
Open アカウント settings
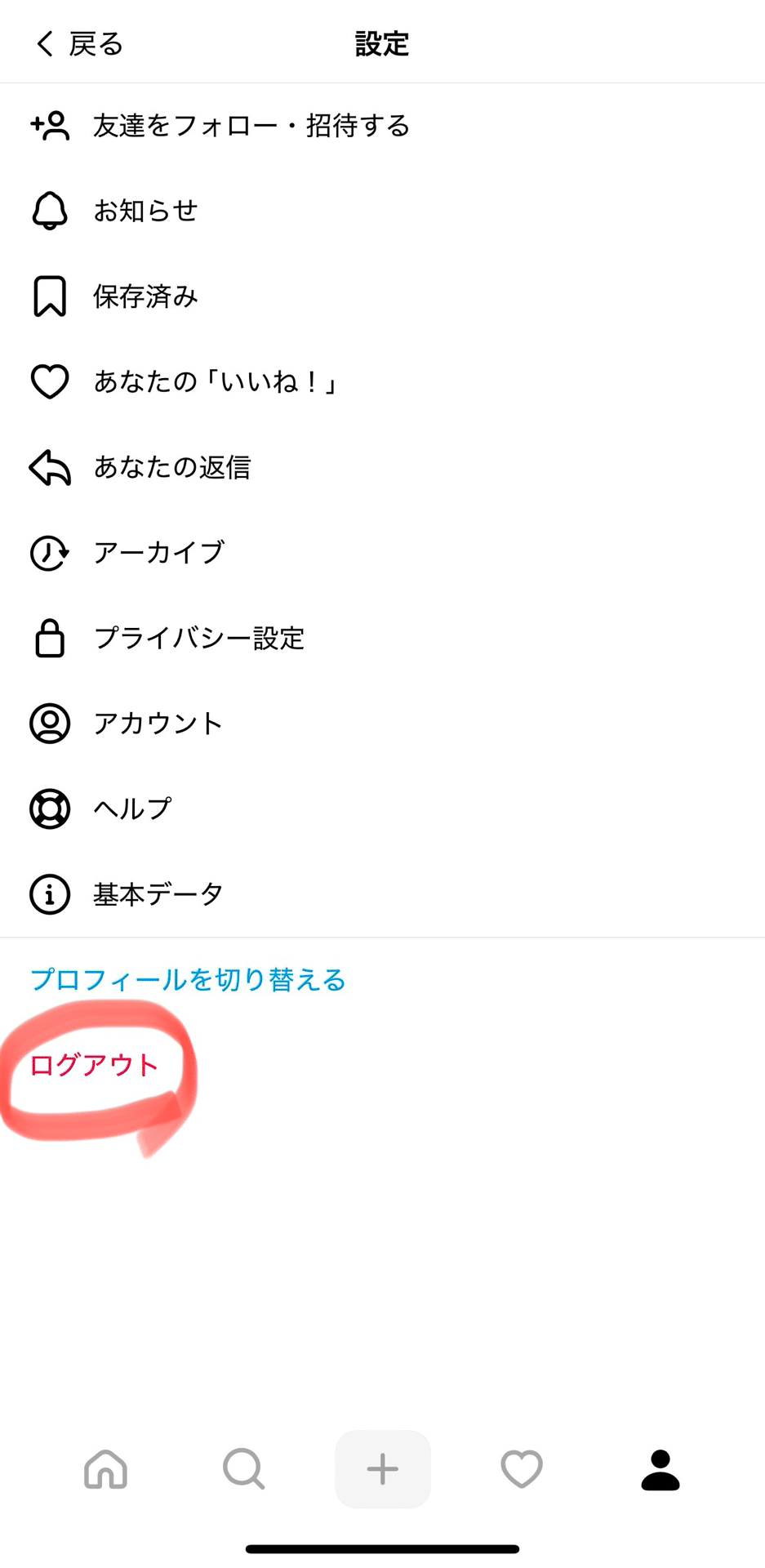pos(382,724)
